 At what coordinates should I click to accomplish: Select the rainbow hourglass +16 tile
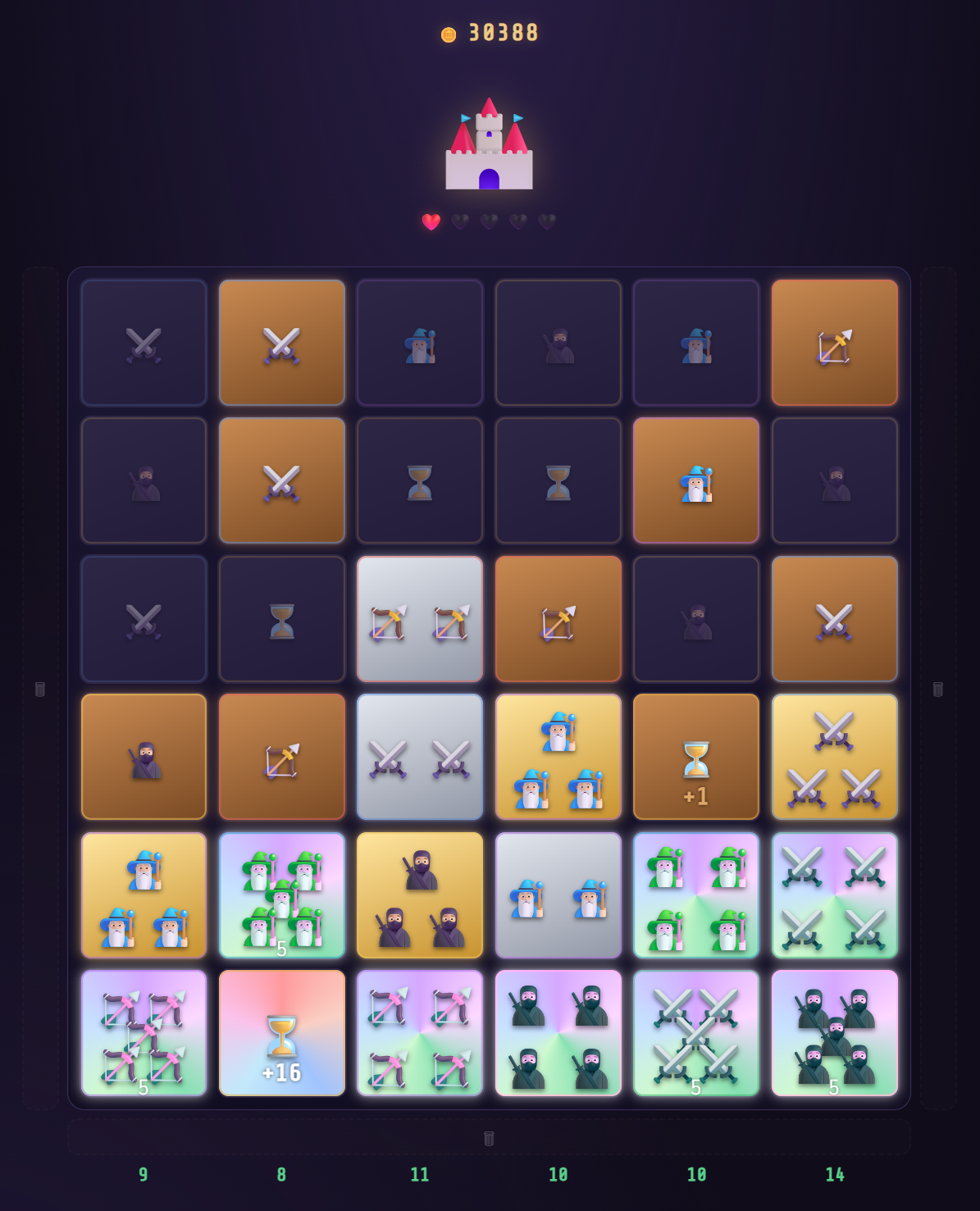[x=281, y=1033]
